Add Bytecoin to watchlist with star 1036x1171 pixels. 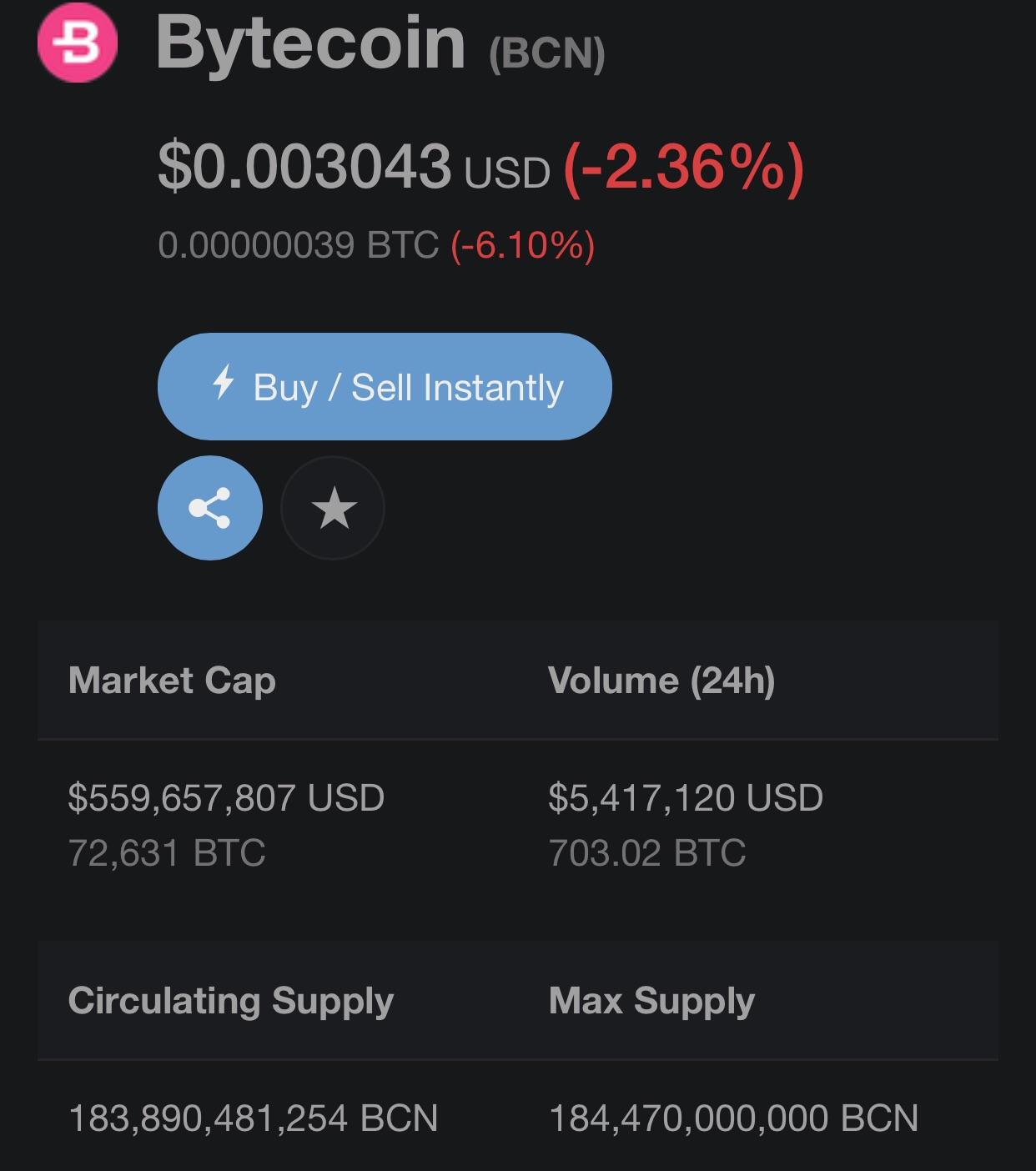[x=333, y=508]
